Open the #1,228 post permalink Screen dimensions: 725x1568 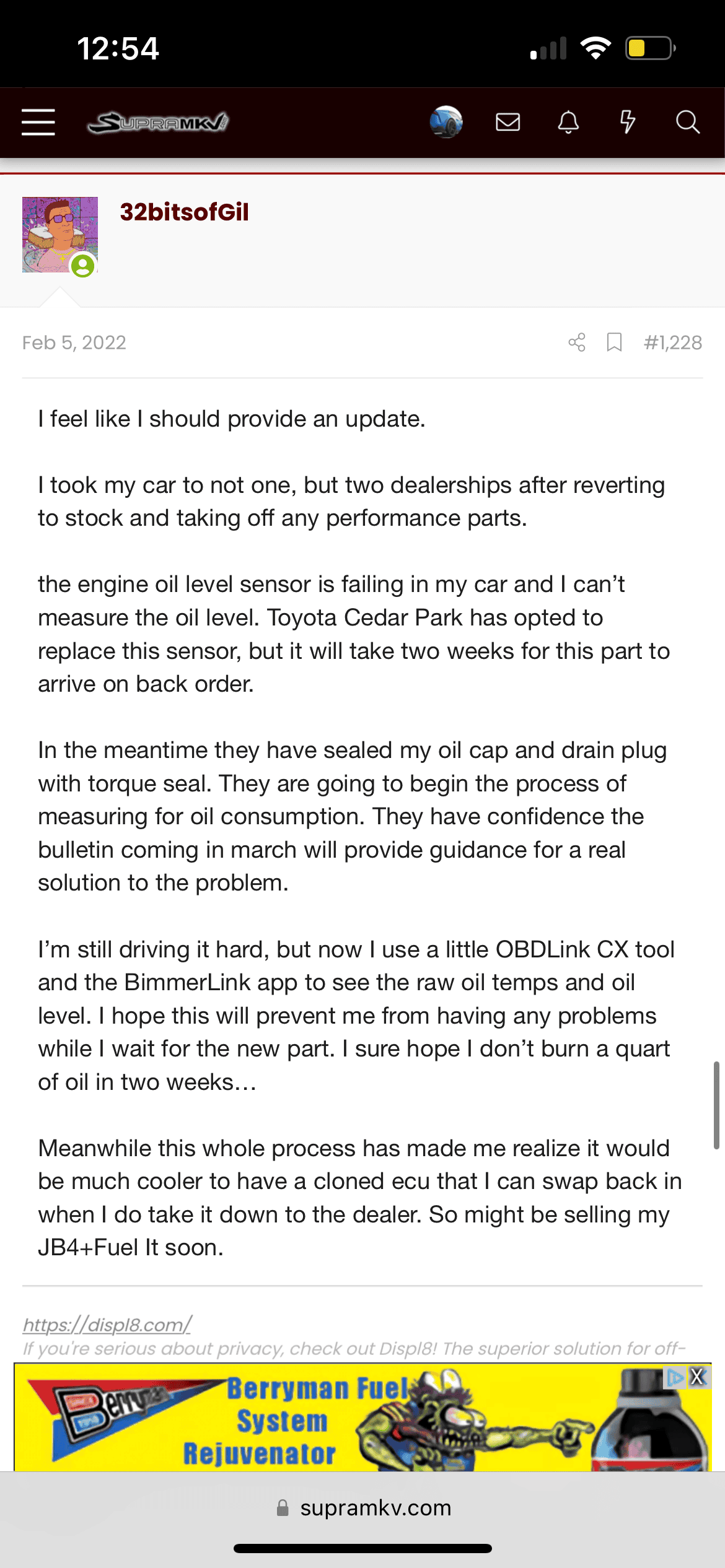pyautogui.click(x=673, y=342)
